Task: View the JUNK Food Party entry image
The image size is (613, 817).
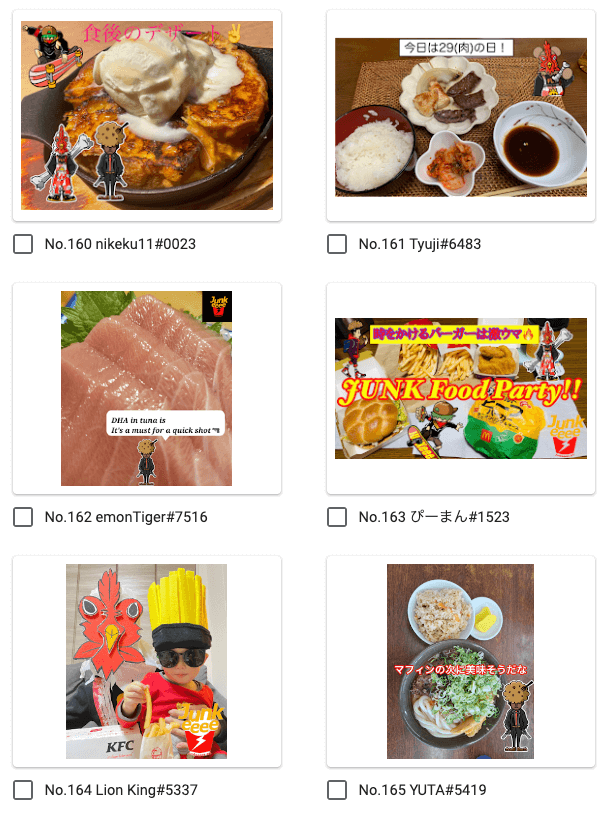Action: click(x=461, y=389)
